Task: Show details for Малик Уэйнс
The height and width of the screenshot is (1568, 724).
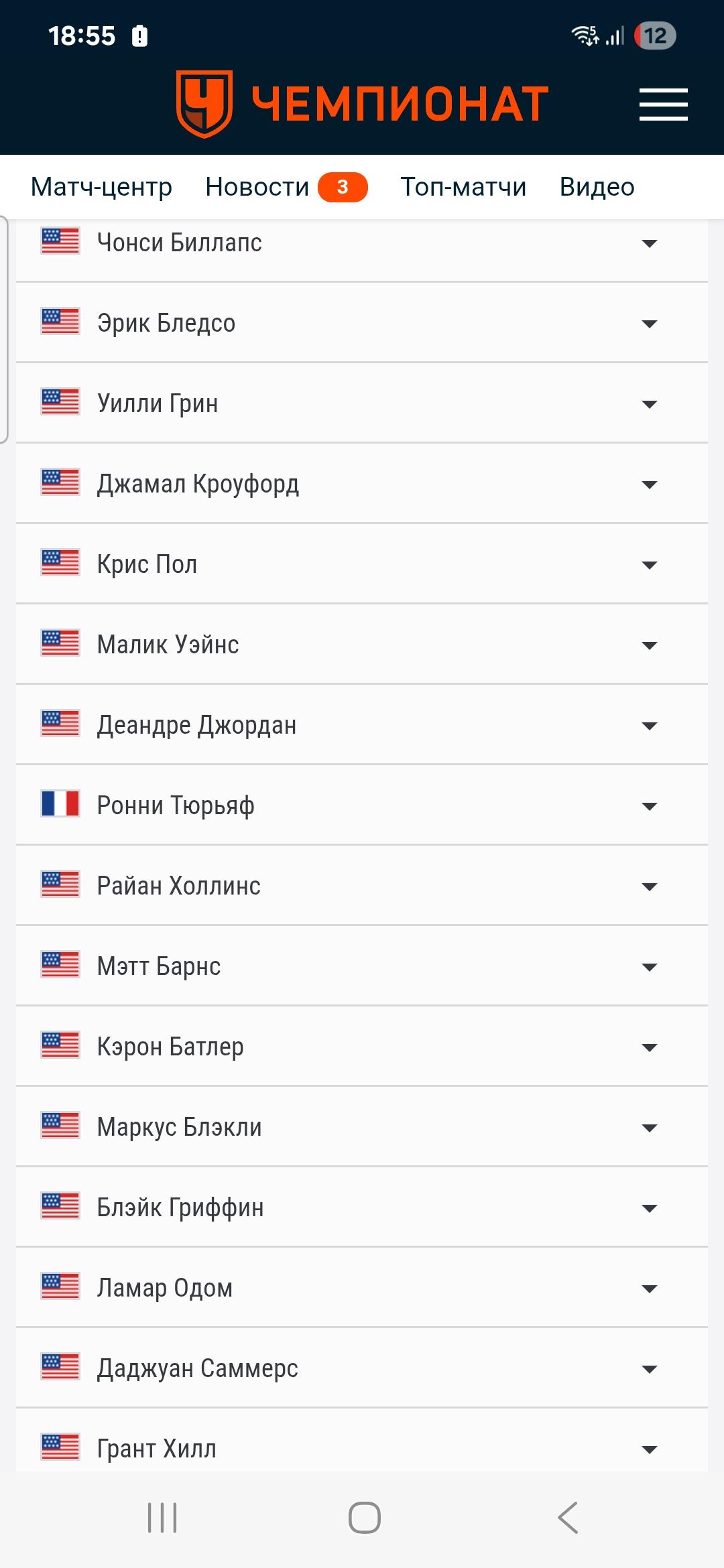Action: pyautogui.click(x=649, y=645)
